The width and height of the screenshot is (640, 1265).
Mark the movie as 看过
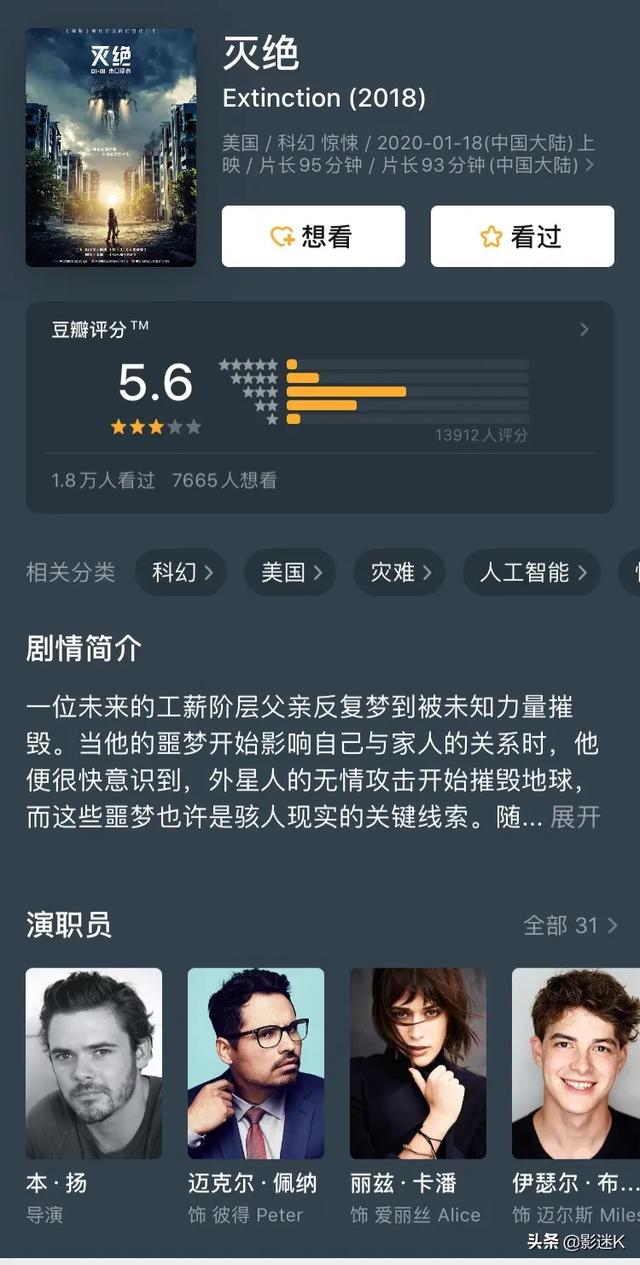(522, 236)
